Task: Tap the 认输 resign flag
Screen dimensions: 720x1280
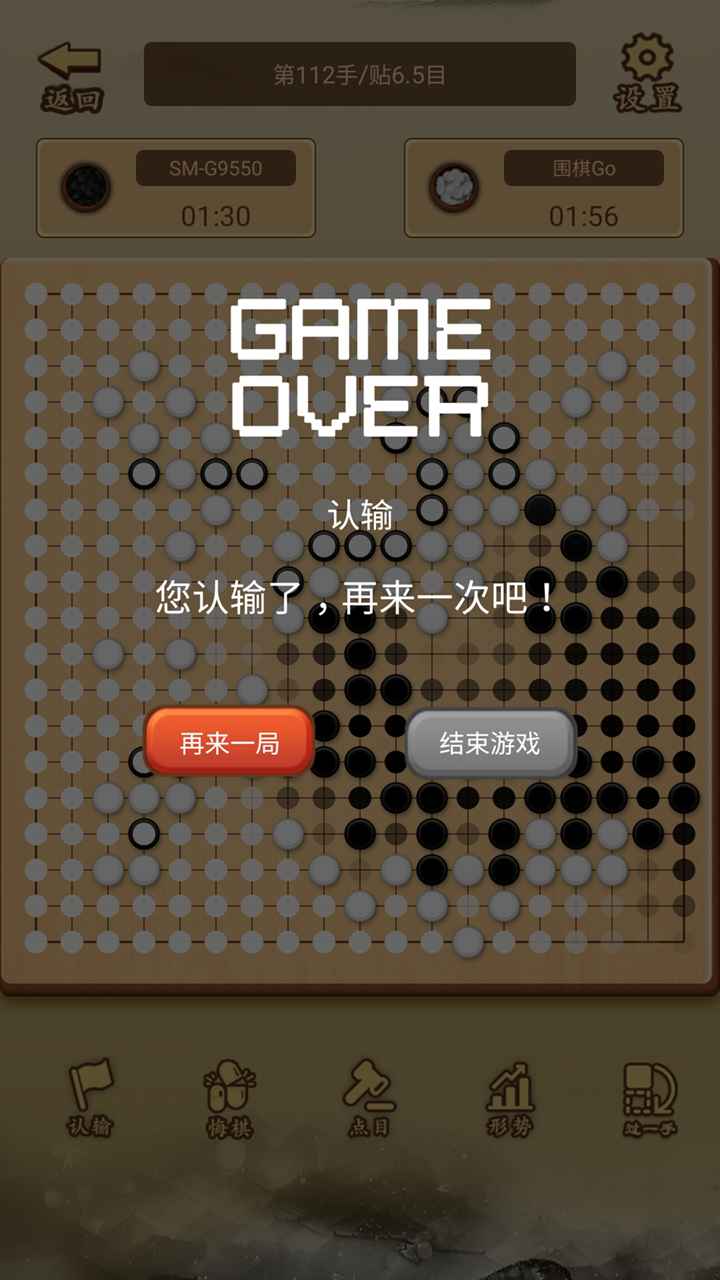Action: (90, 1097)
